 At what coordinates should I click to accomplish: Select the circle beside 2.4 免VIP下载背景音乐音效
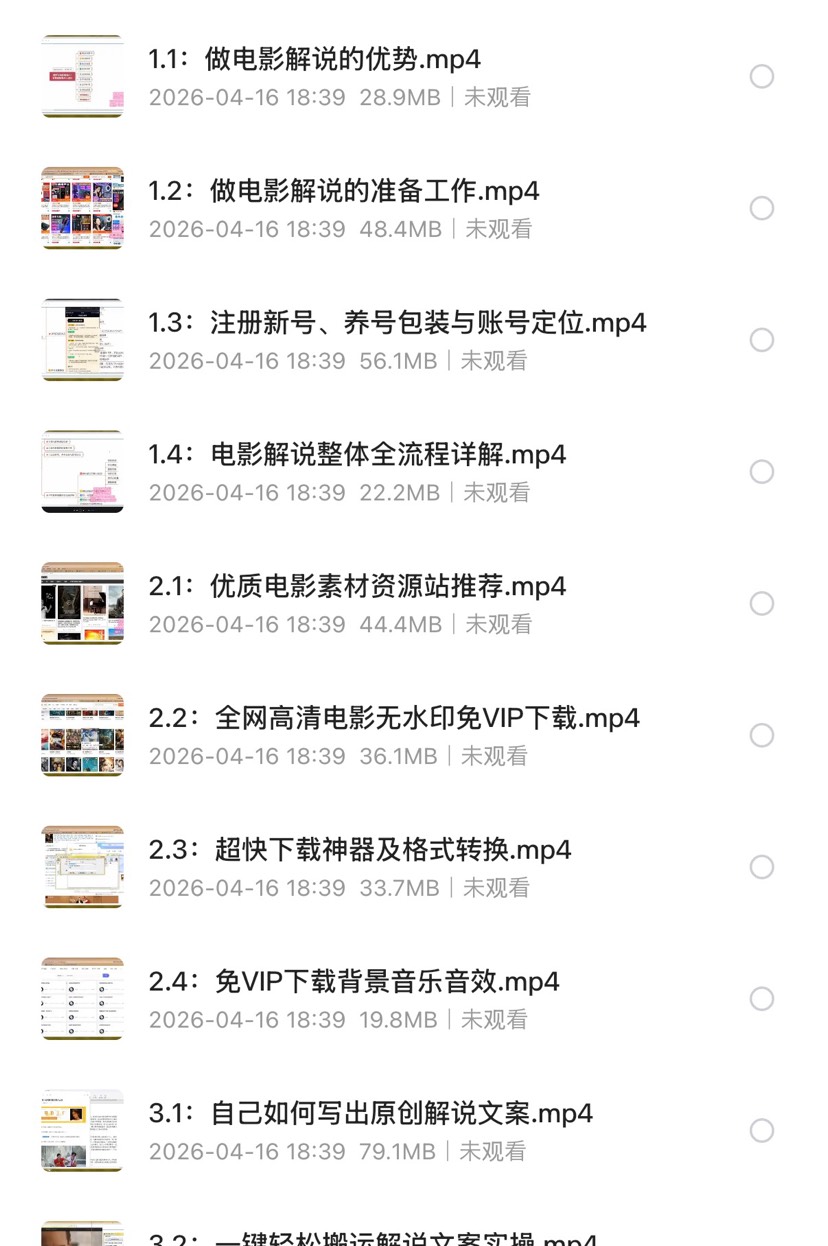click(762, 998)
